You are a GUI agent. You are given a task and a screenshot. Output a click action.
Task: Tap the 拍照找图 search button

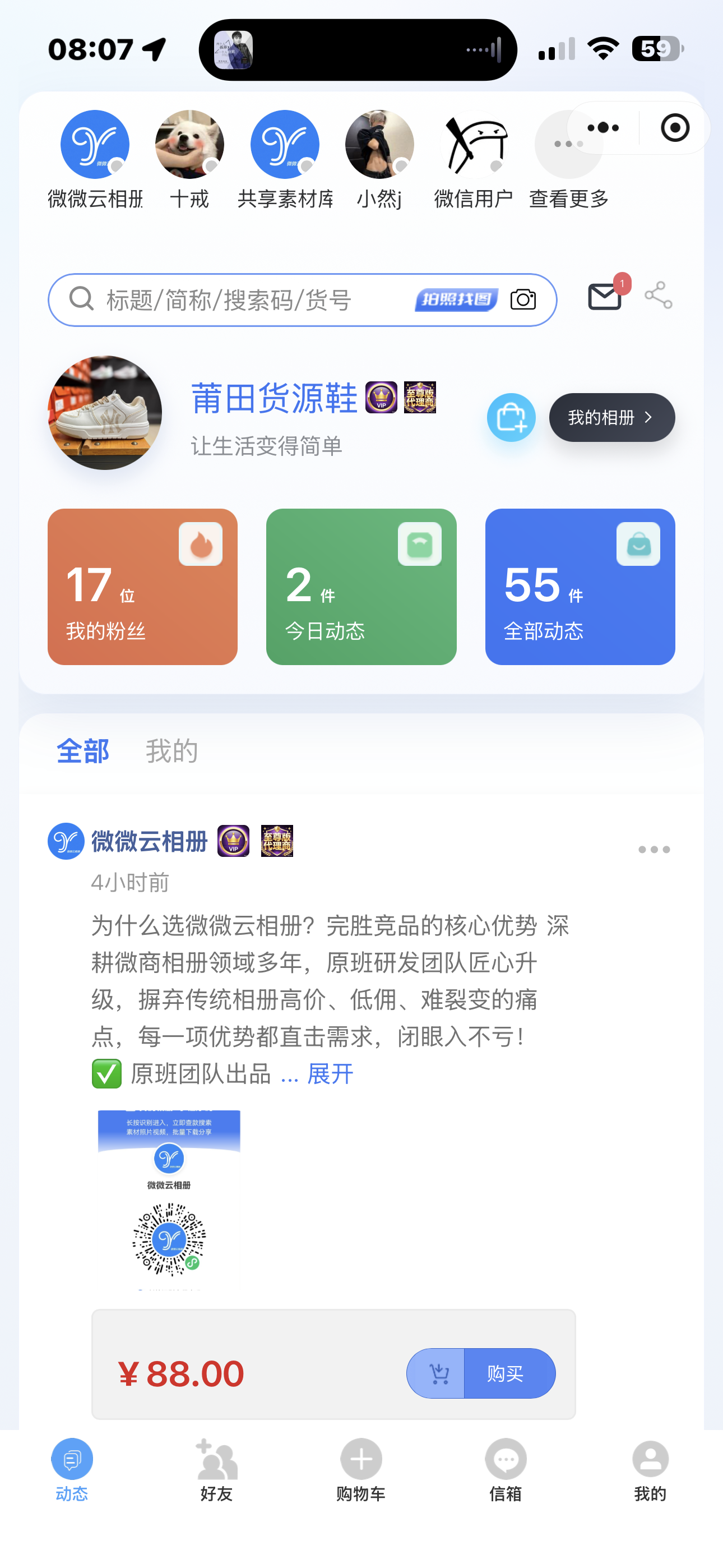tap(456, 299)
